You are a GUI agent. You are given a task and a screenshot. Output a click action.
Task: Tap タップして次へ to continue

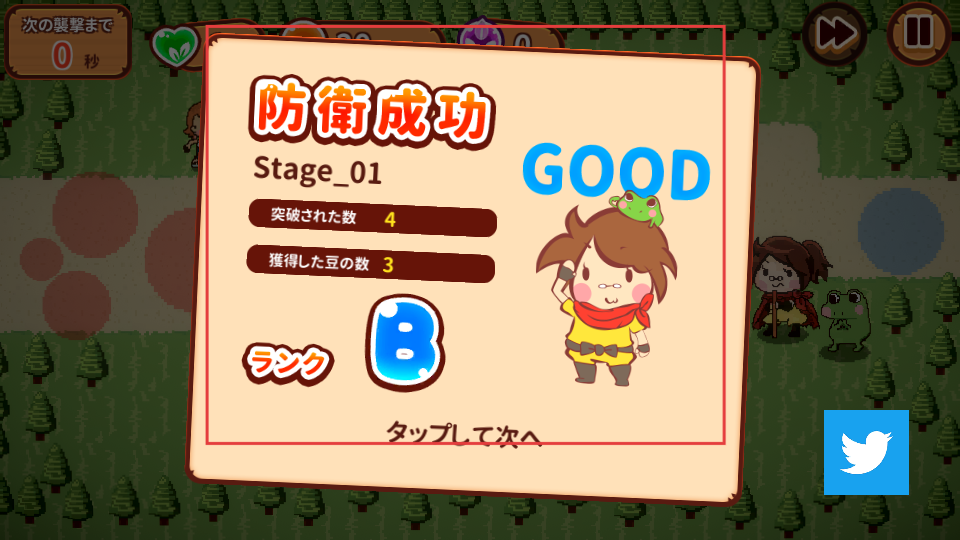(464, 434)
